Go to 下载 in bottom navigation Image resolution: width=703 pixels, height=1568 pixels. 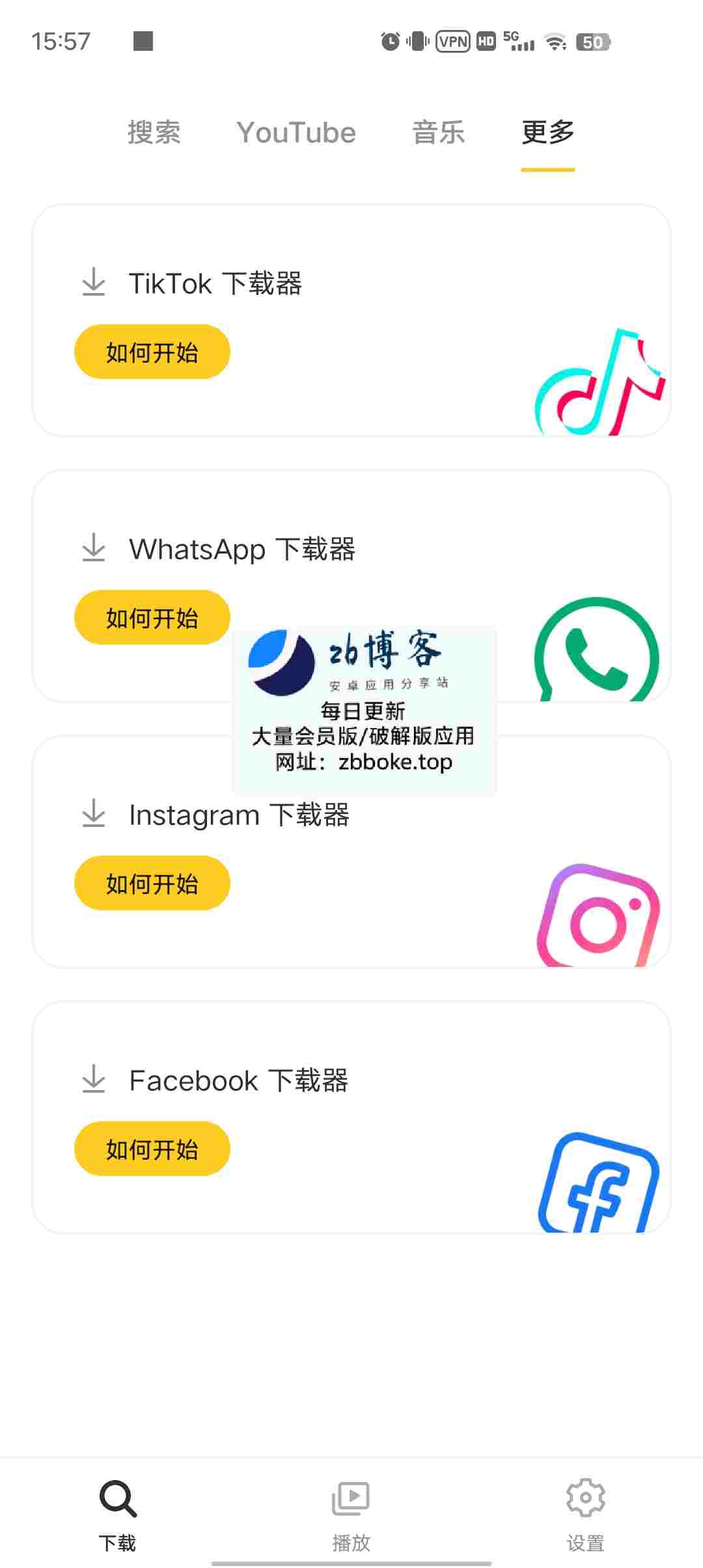pos(118,1513)
